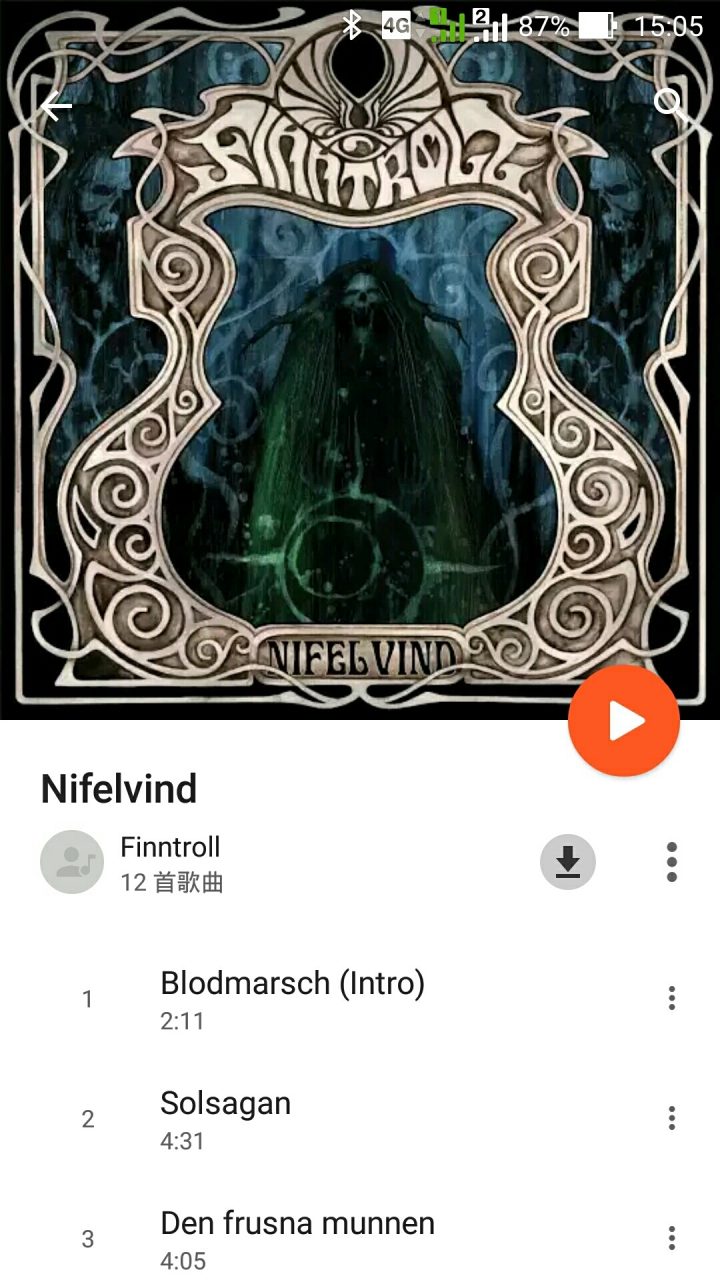Go back using the top-left arrow
Image resolution: width=720 pixels, height=1280 pixels.
[57, 107]
